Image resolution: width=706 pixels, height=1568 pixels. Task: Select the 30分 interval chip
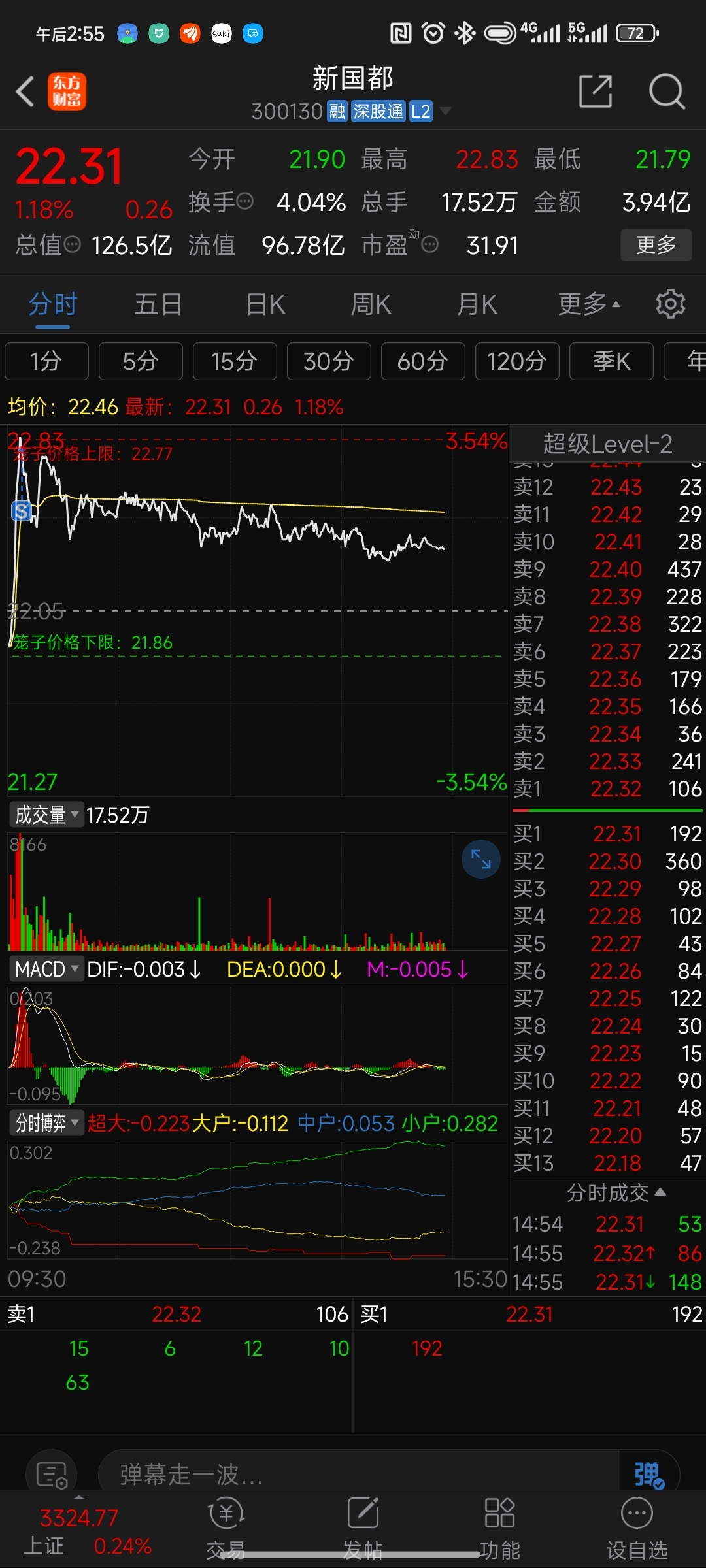[x=329, y=361]
